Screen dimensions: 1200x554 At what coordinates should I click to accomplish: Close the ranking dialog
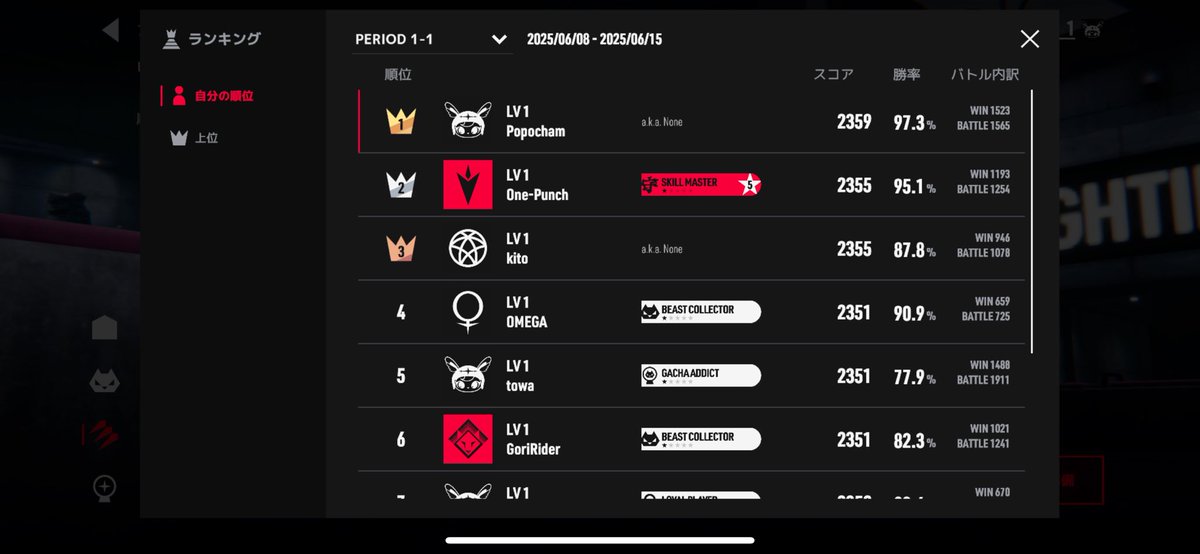[1029, 39]
